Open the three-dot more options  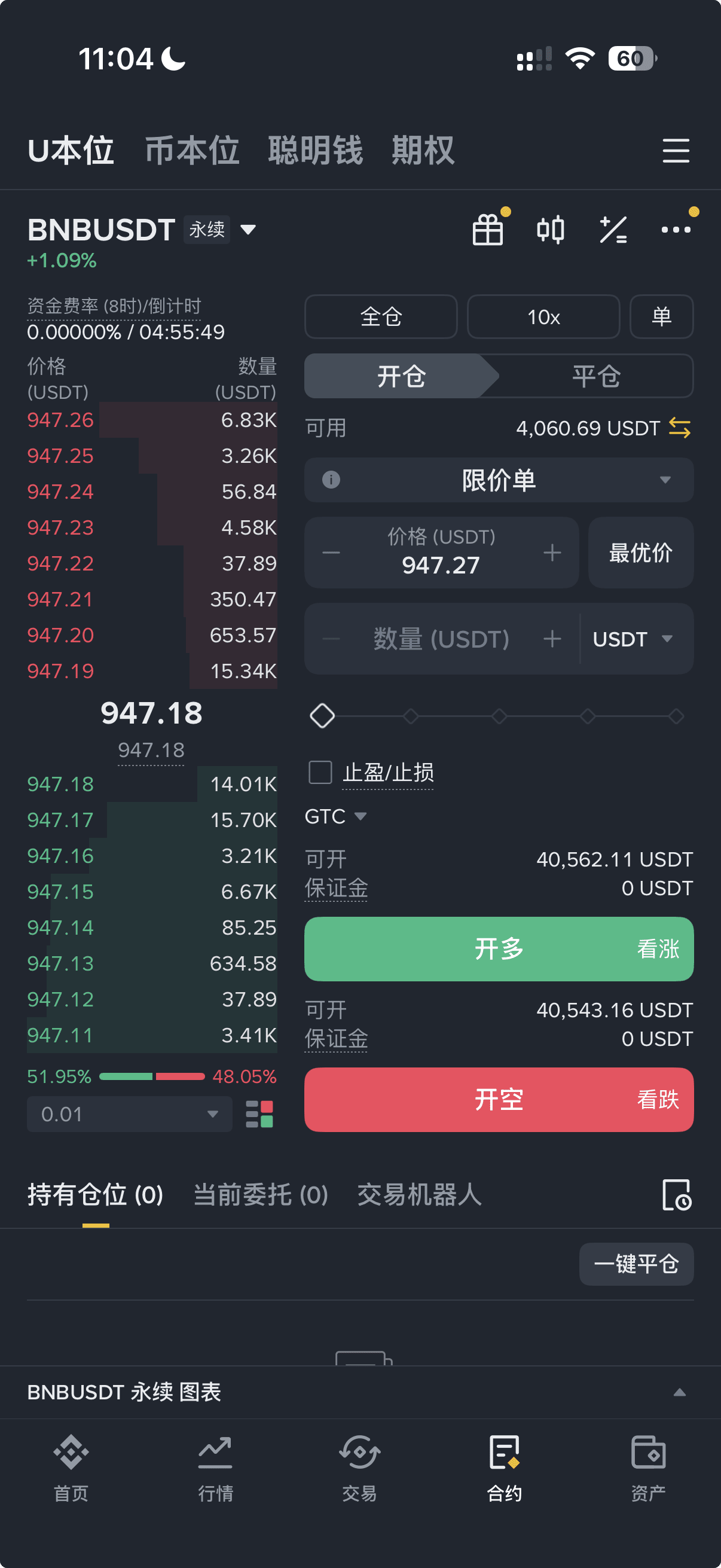click(676, 230)
